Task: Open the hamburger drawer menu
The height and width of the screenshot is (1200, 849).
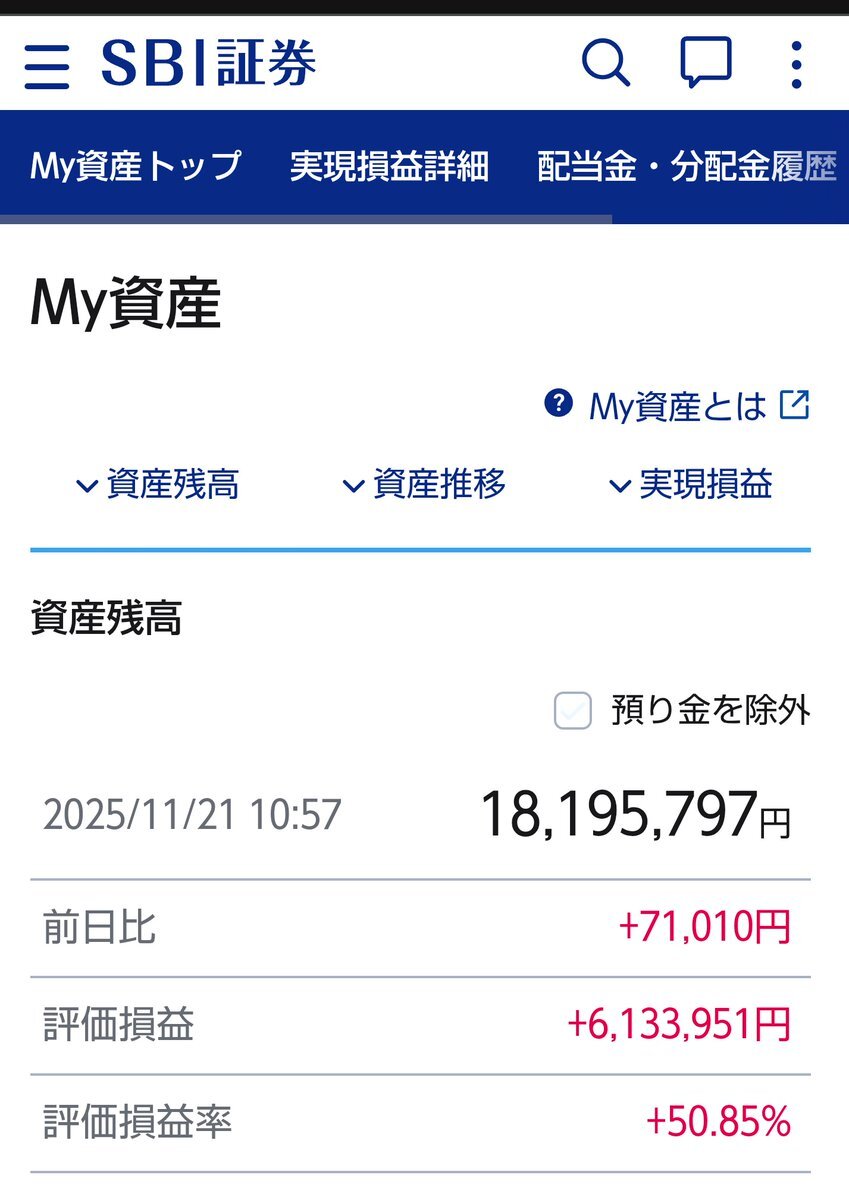Action: (47, 67)
